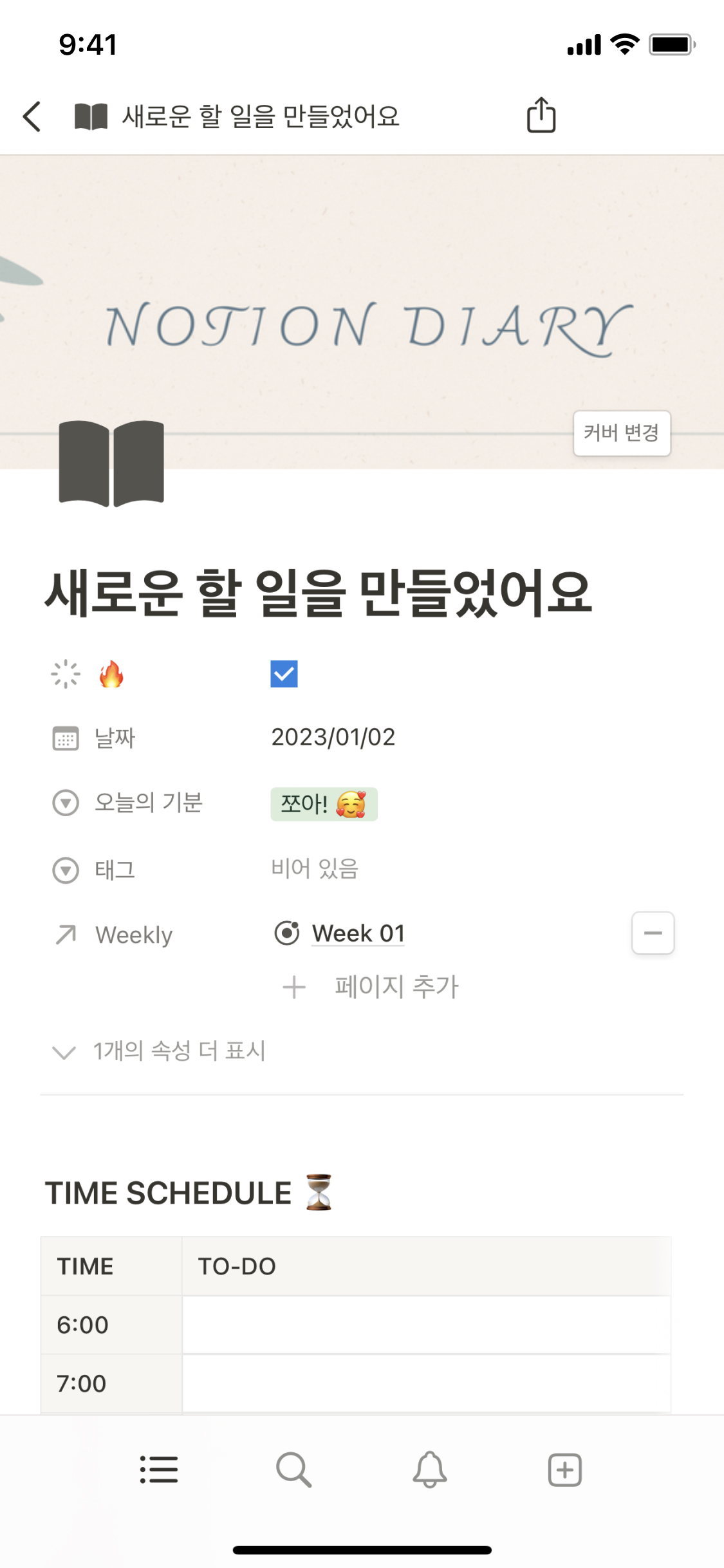The width and height of the screenshot is (724, 1568).
Task: Go back with the top-left arrow
Action: 32,117
